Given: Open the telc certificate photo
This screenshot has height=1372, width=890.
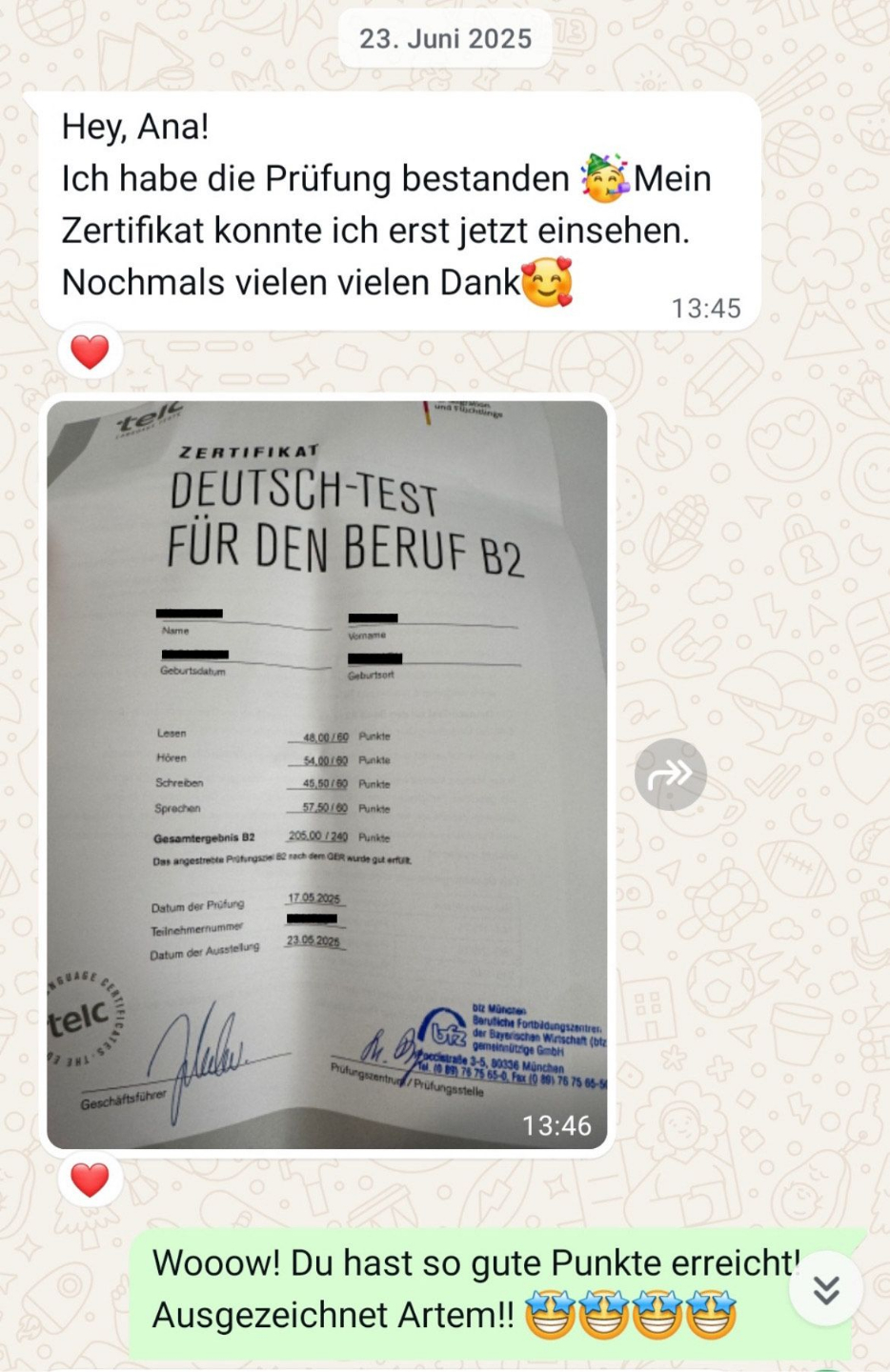Looking at the screenshot, I should [327, 774].
